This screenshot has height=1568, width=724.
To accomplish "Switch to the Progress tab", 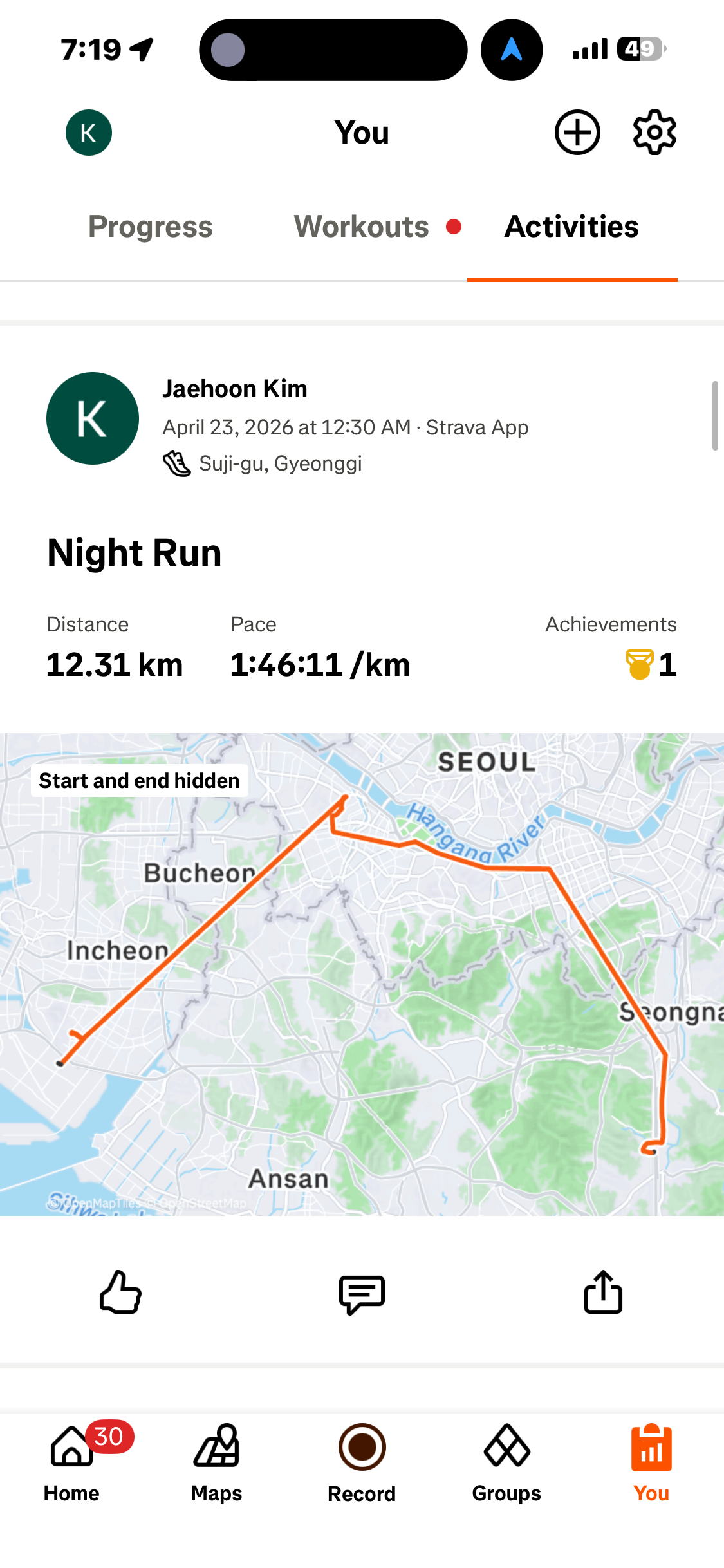I will click(x=151, y=227).
